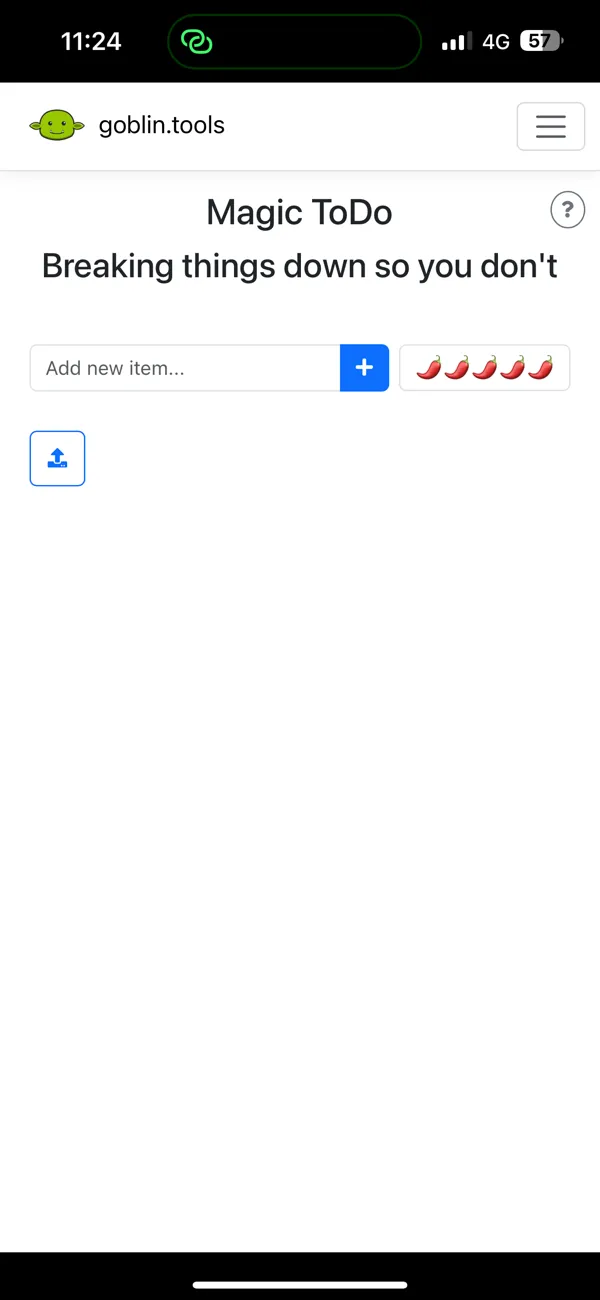Open the help question mark
The width and height of the screenshot is (600, 1300).
pyautogui.click(x=567, y=210)
